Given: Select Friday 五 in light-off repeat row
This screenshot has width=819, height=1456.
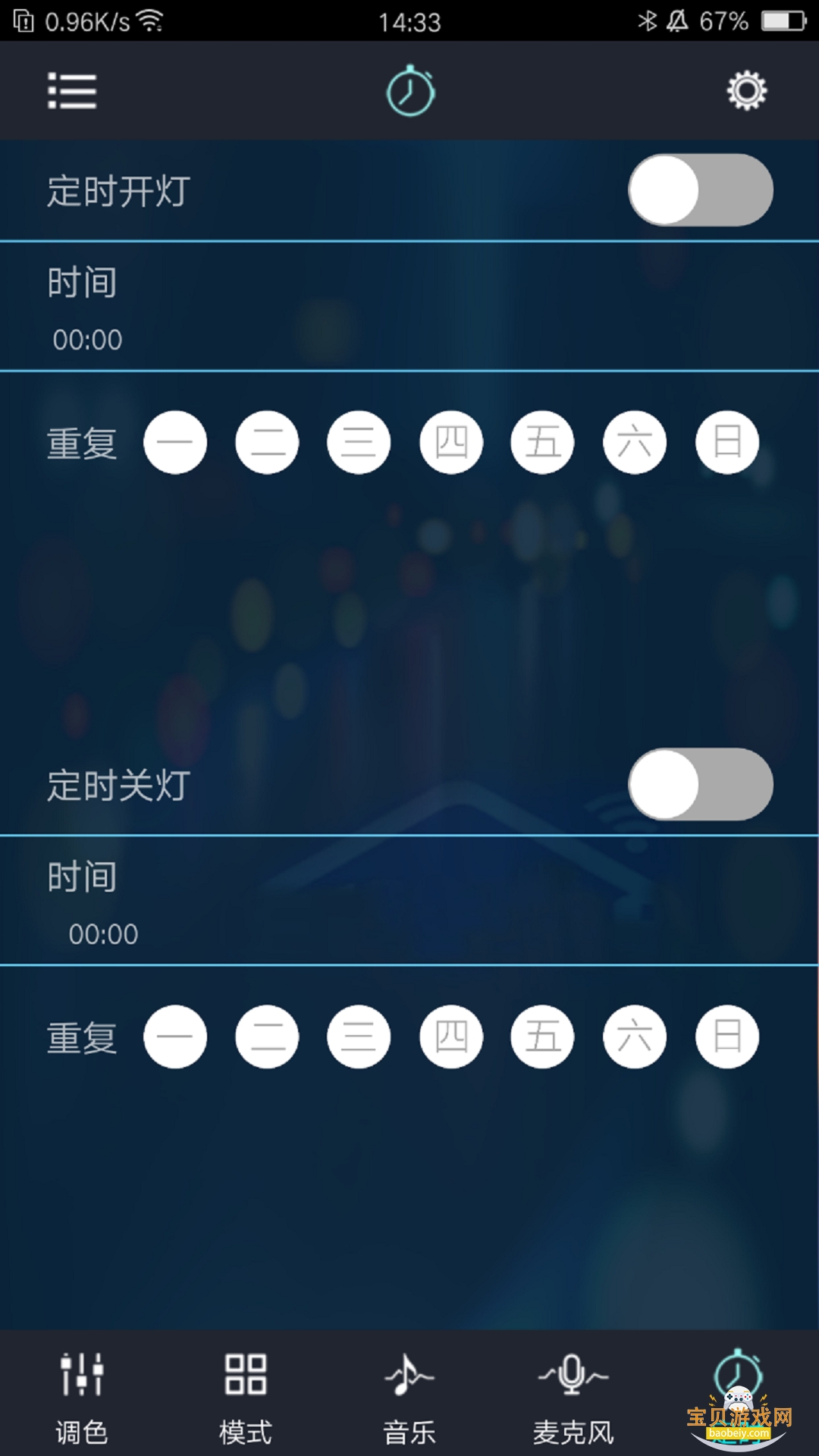Looking at the screenshot, I should click(x=543, y=1037).
